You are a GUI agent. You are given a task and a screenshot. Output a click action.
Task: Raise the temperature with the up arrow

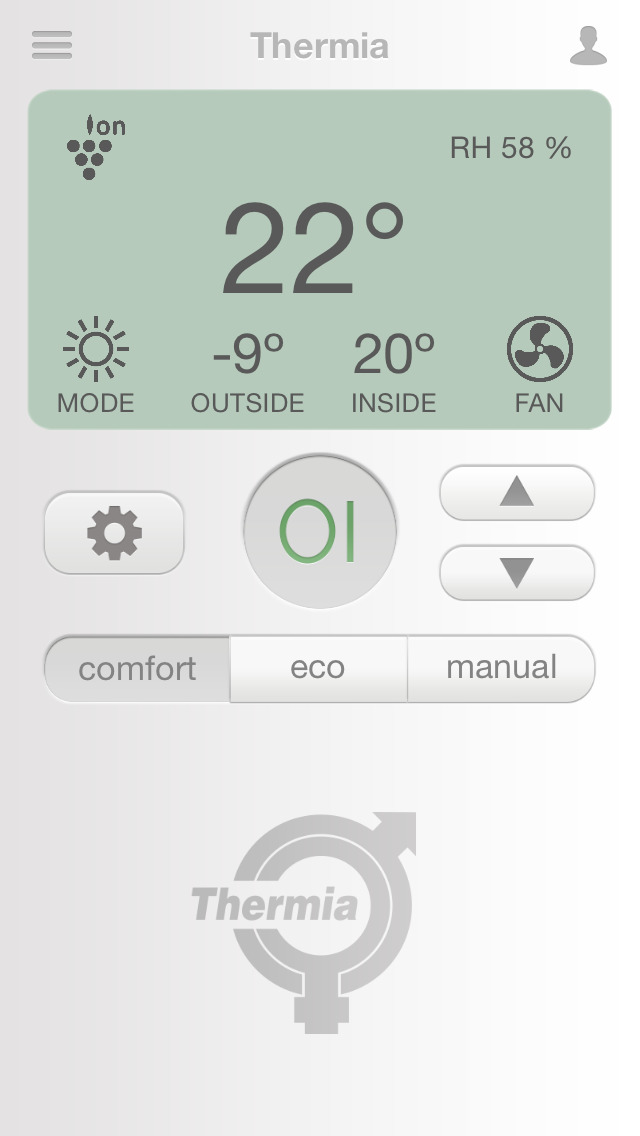(x=517, y=493)
